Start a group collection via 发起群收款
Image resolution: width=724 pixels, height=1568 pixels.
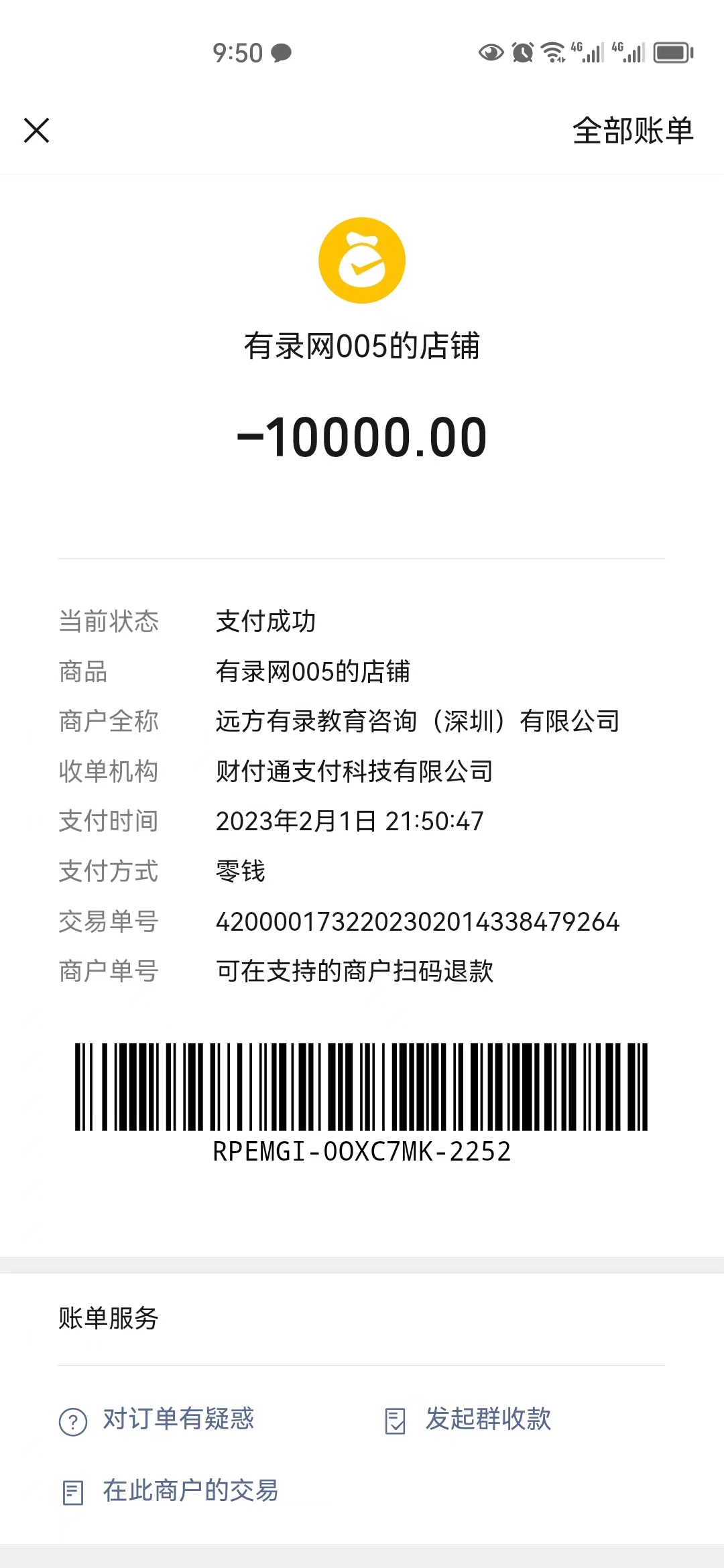[x=487, y=1419]
